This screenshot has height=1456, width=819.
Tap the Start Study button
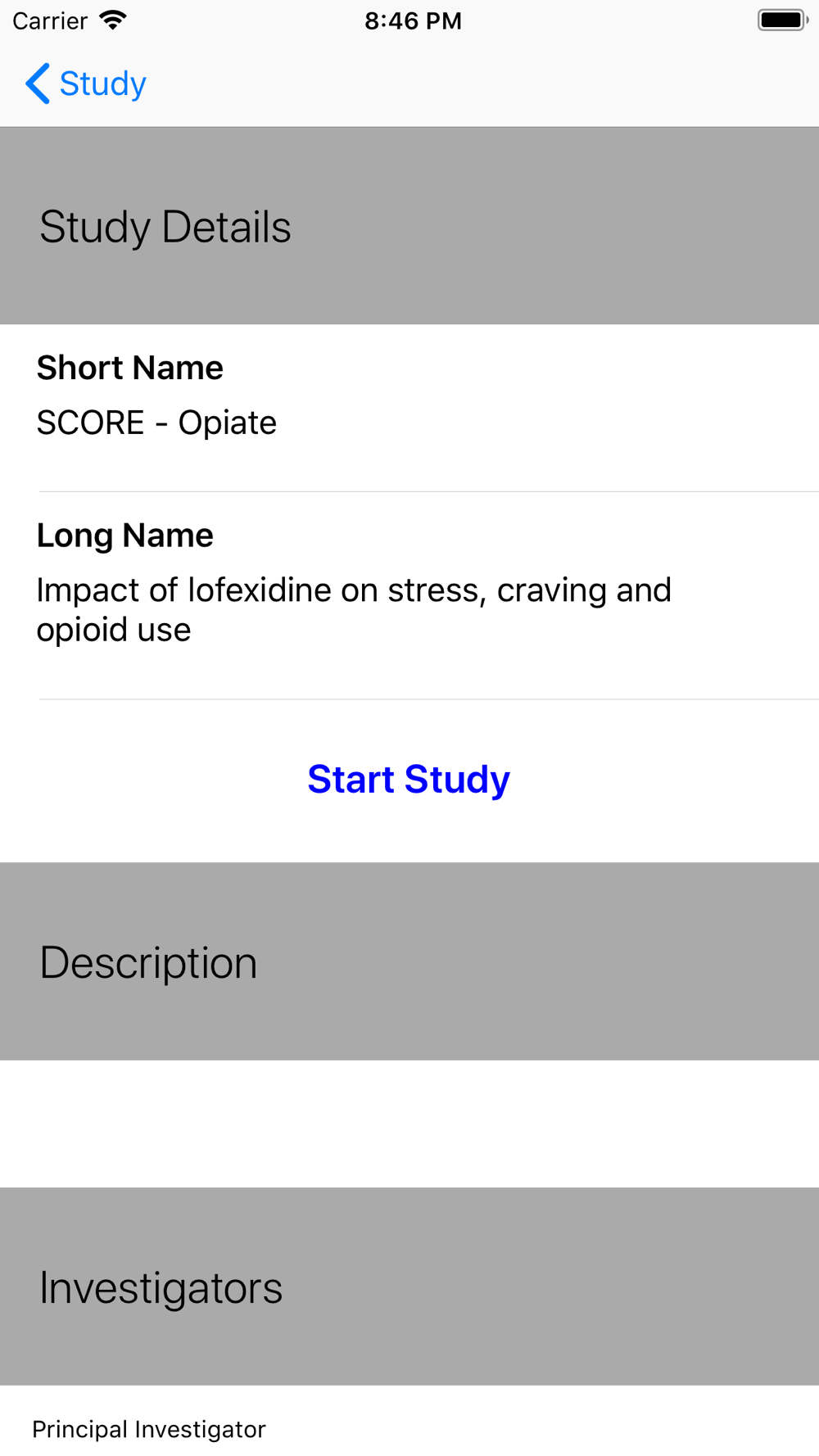pyautogui.click(x=409, y=779)
